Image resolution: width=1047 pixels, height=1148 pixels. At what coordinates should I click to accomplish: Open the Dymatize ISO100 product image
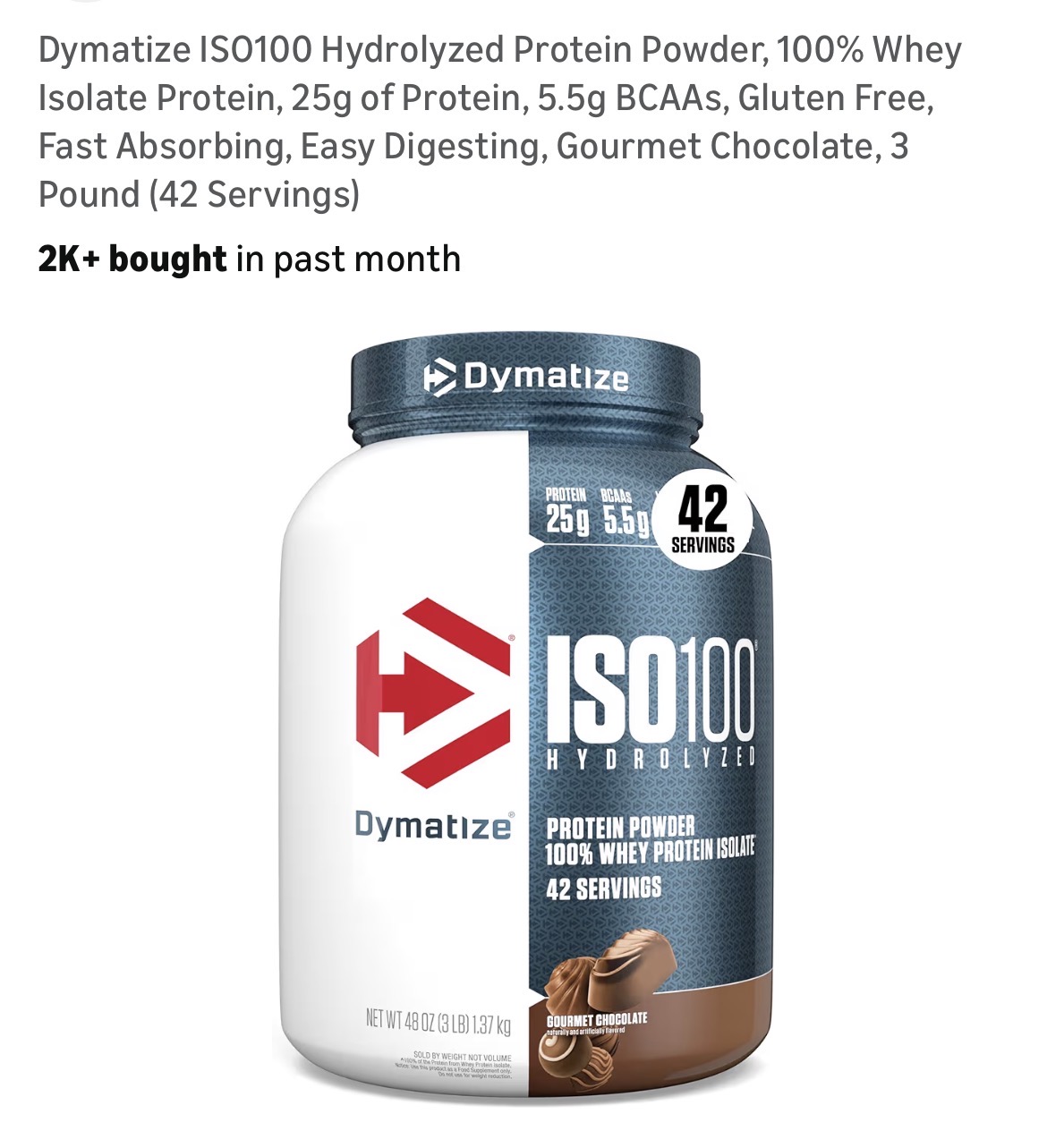click(x=523, y=716)
